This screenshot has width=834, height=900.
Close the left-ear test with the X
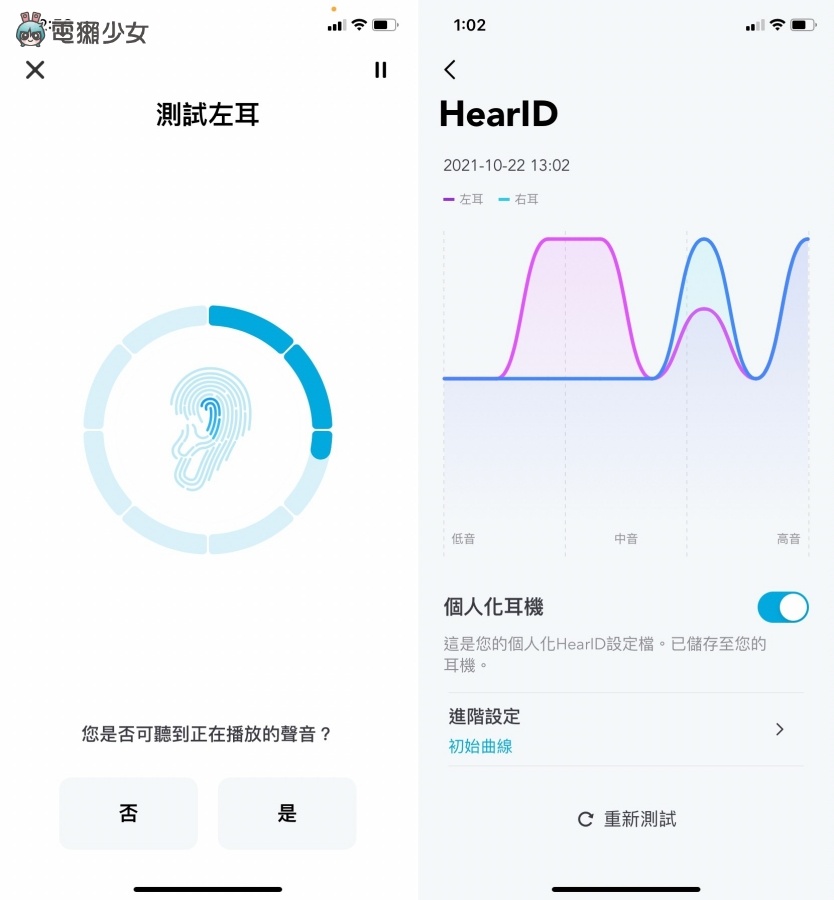pyautogui.click(x=34, y=70)
